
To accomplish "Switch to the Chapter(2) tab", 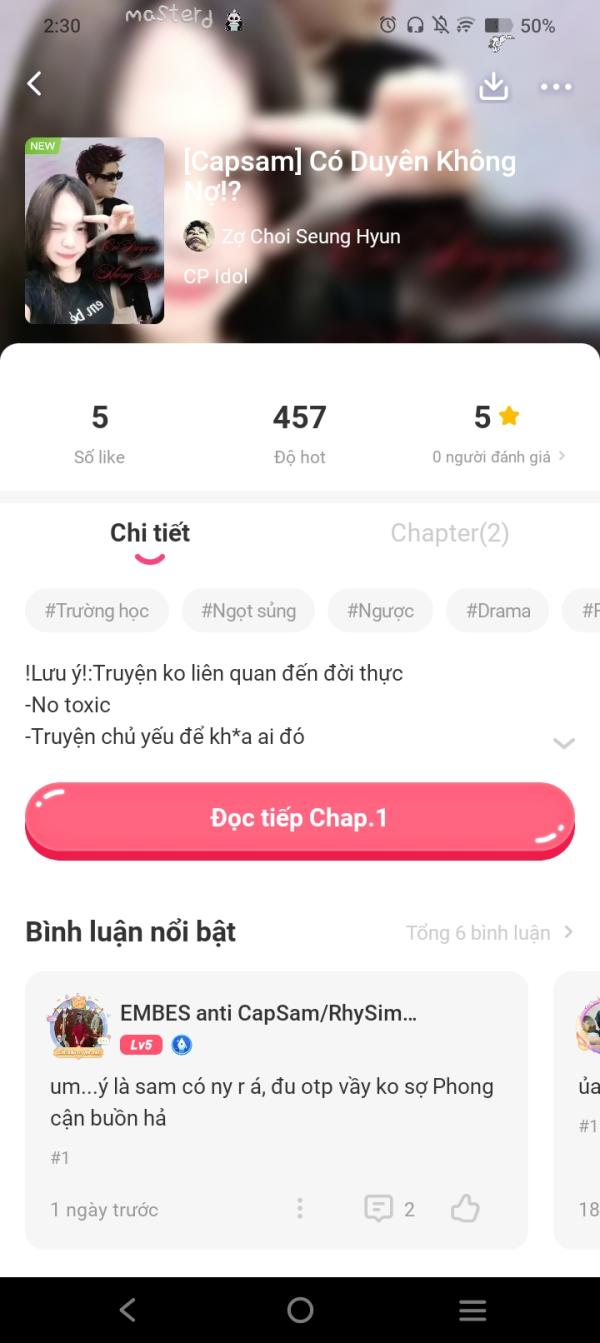I will 450,533.
